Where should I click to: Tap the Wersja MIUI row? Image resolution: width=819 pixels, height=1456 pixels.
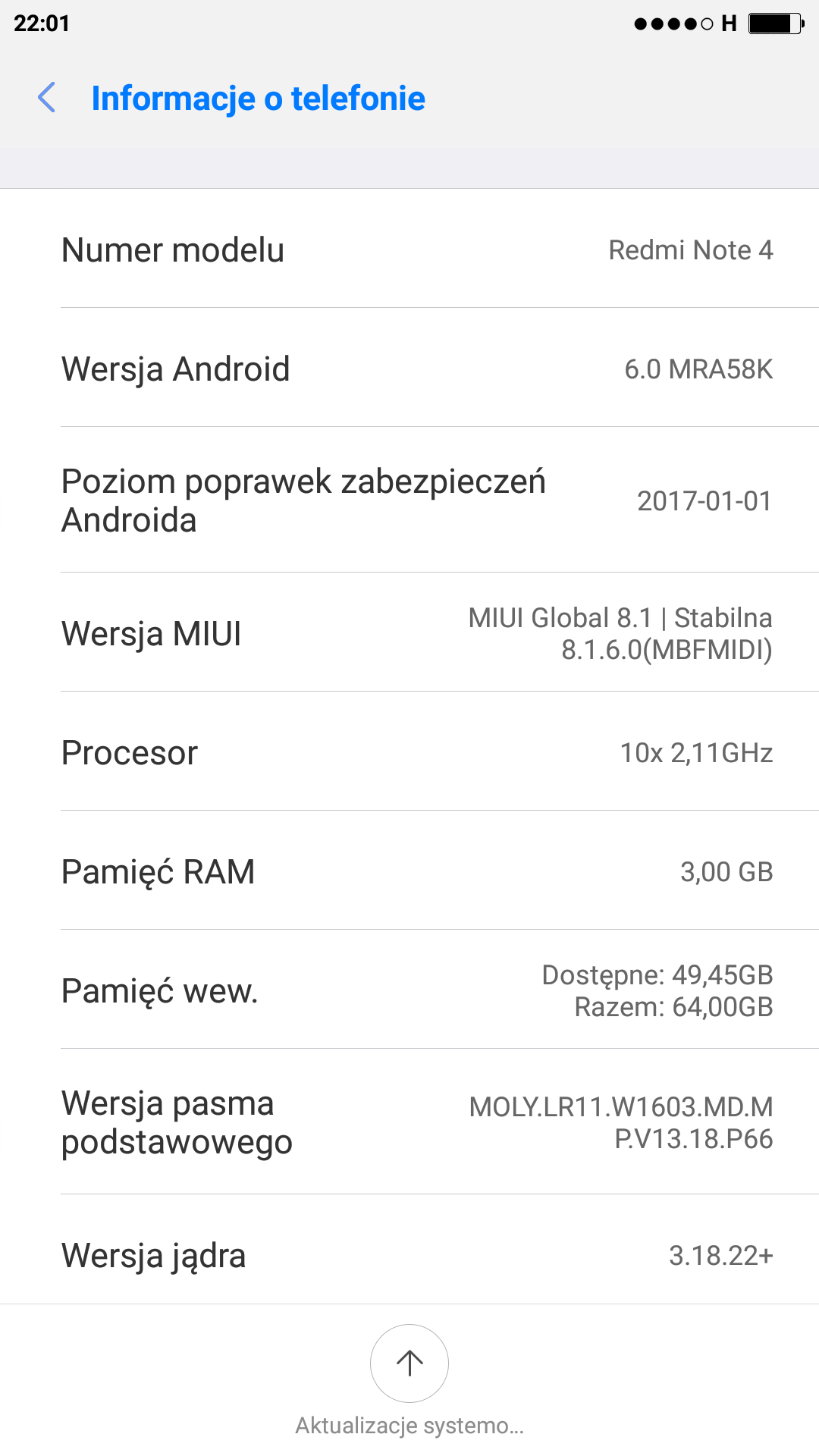[x=409, y=633]
